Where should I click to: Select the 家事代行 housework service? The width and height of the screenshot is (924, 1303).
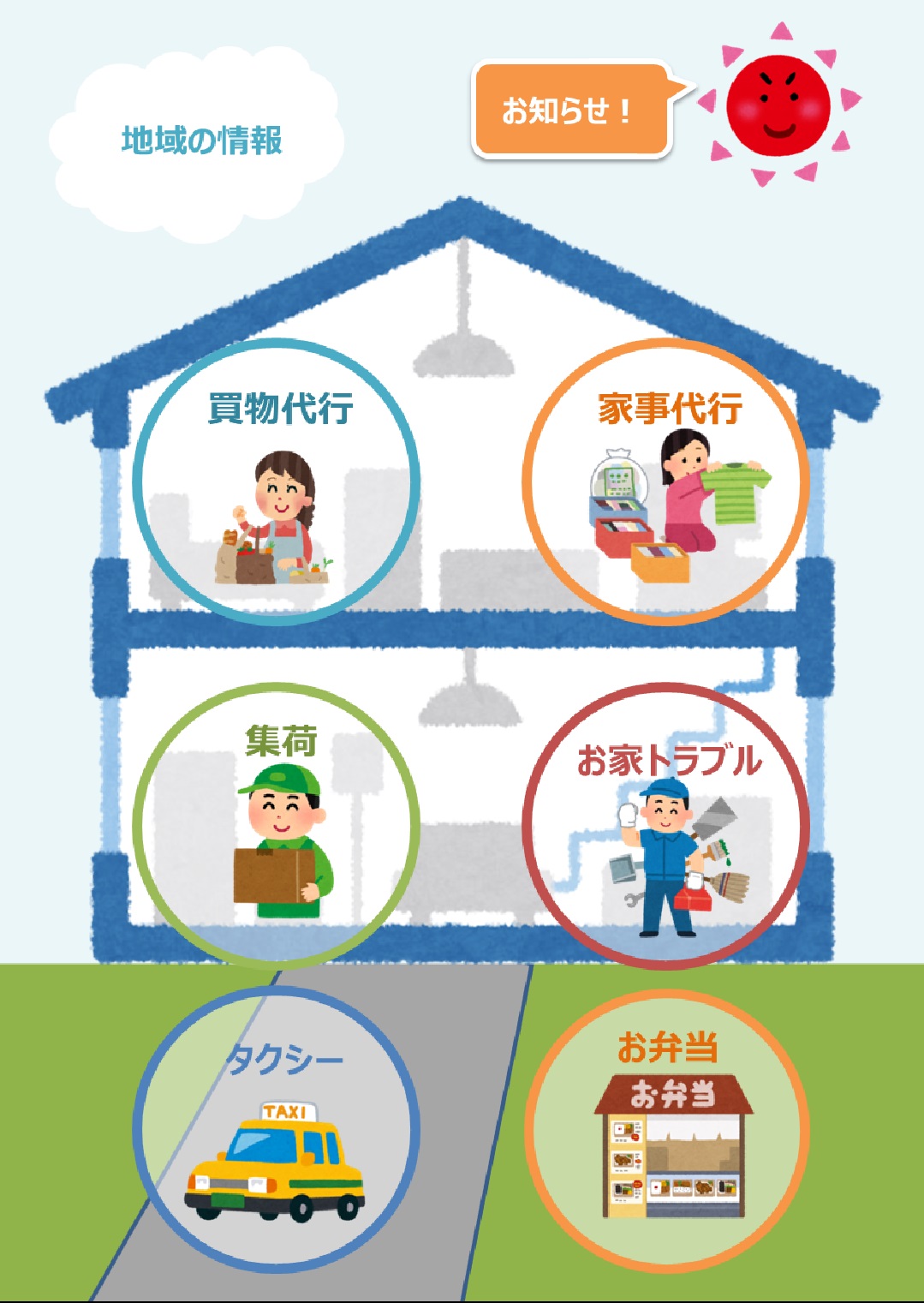666,482
